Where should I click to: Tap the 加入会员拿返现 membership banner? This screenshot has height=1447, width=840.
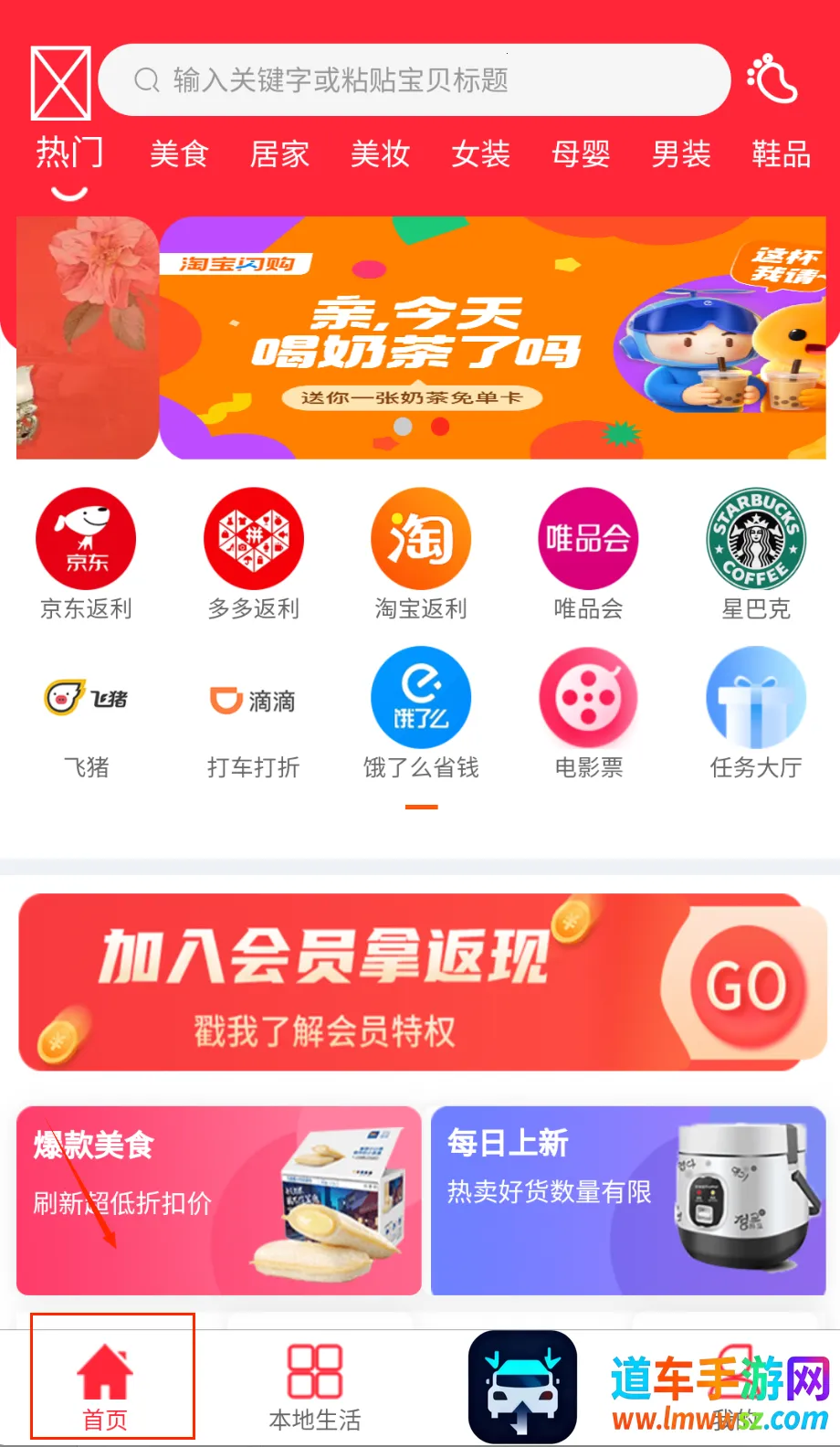tap(422, 982)
